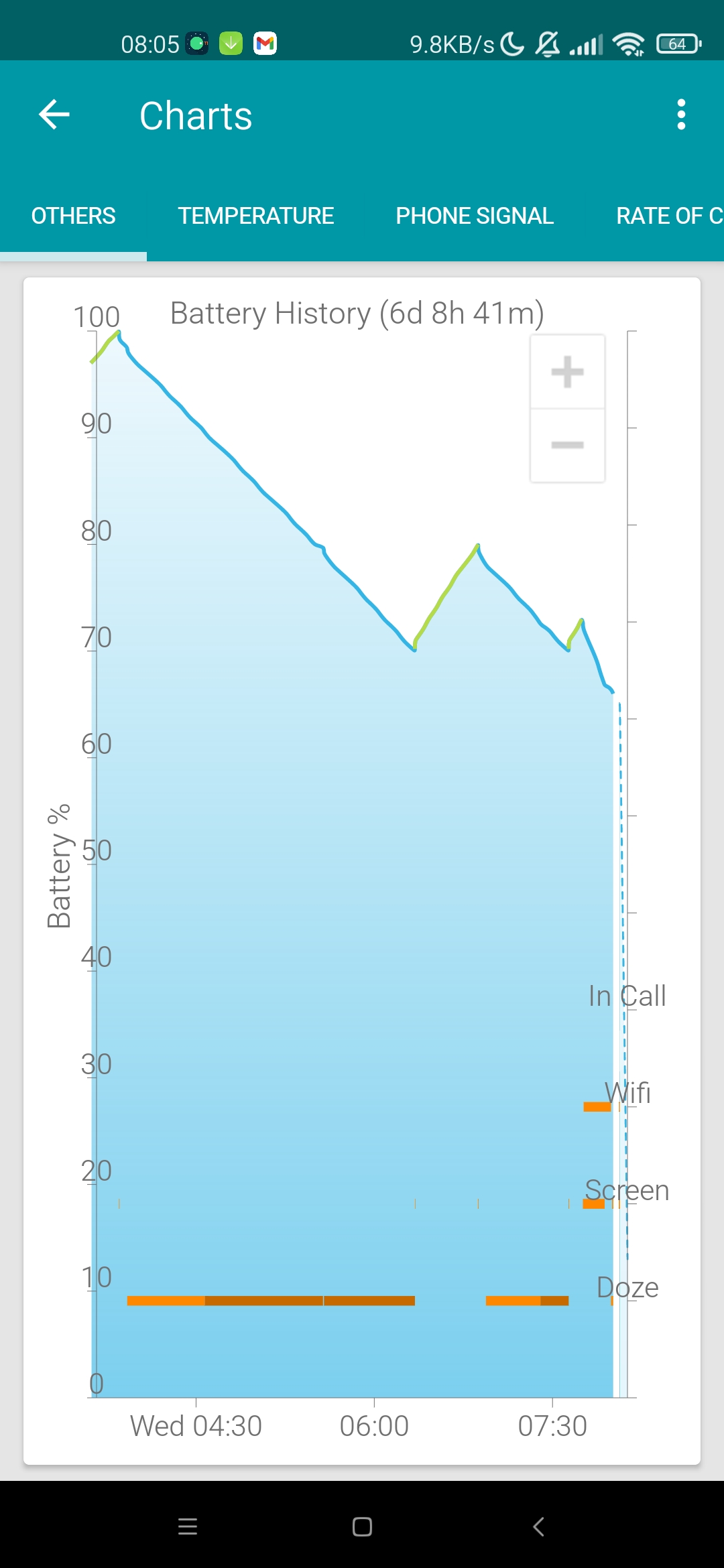The image size is (724, 1568).
Task: Open the three-dot overflow menu
Action: [x=681, y=115]
